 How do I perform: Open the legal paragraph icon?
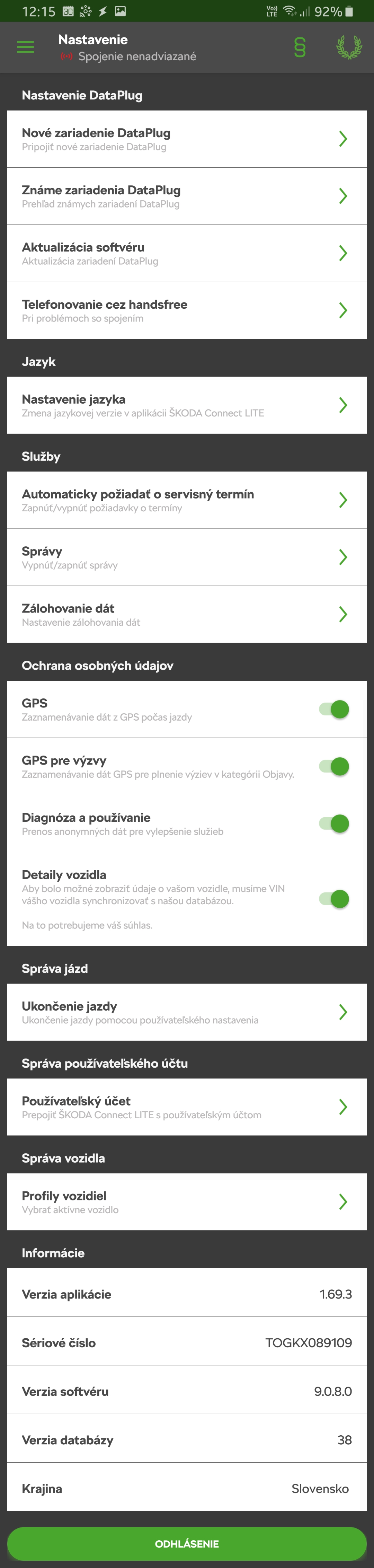click(300, 47)
